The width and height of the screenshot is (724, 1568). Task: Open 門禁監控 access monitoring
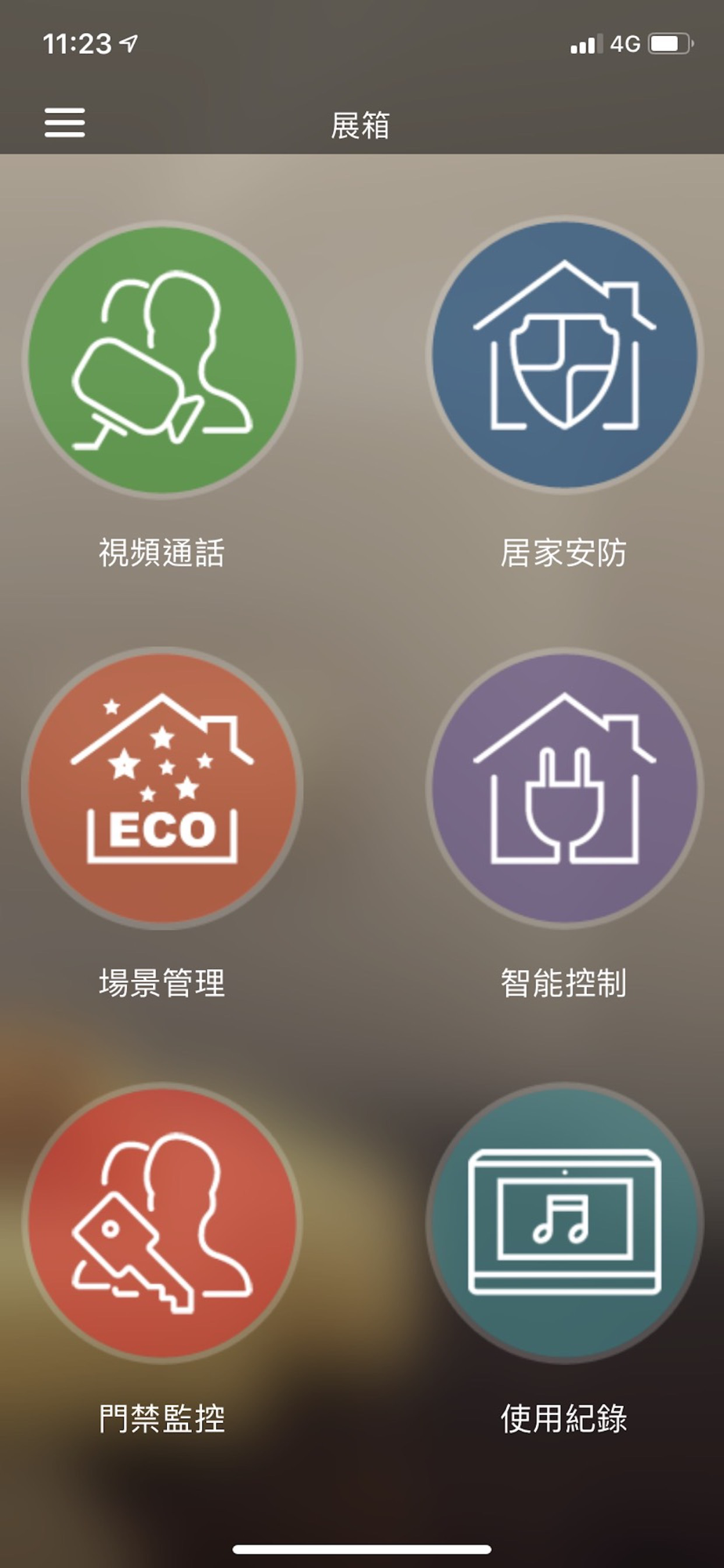coord(162,1223)
